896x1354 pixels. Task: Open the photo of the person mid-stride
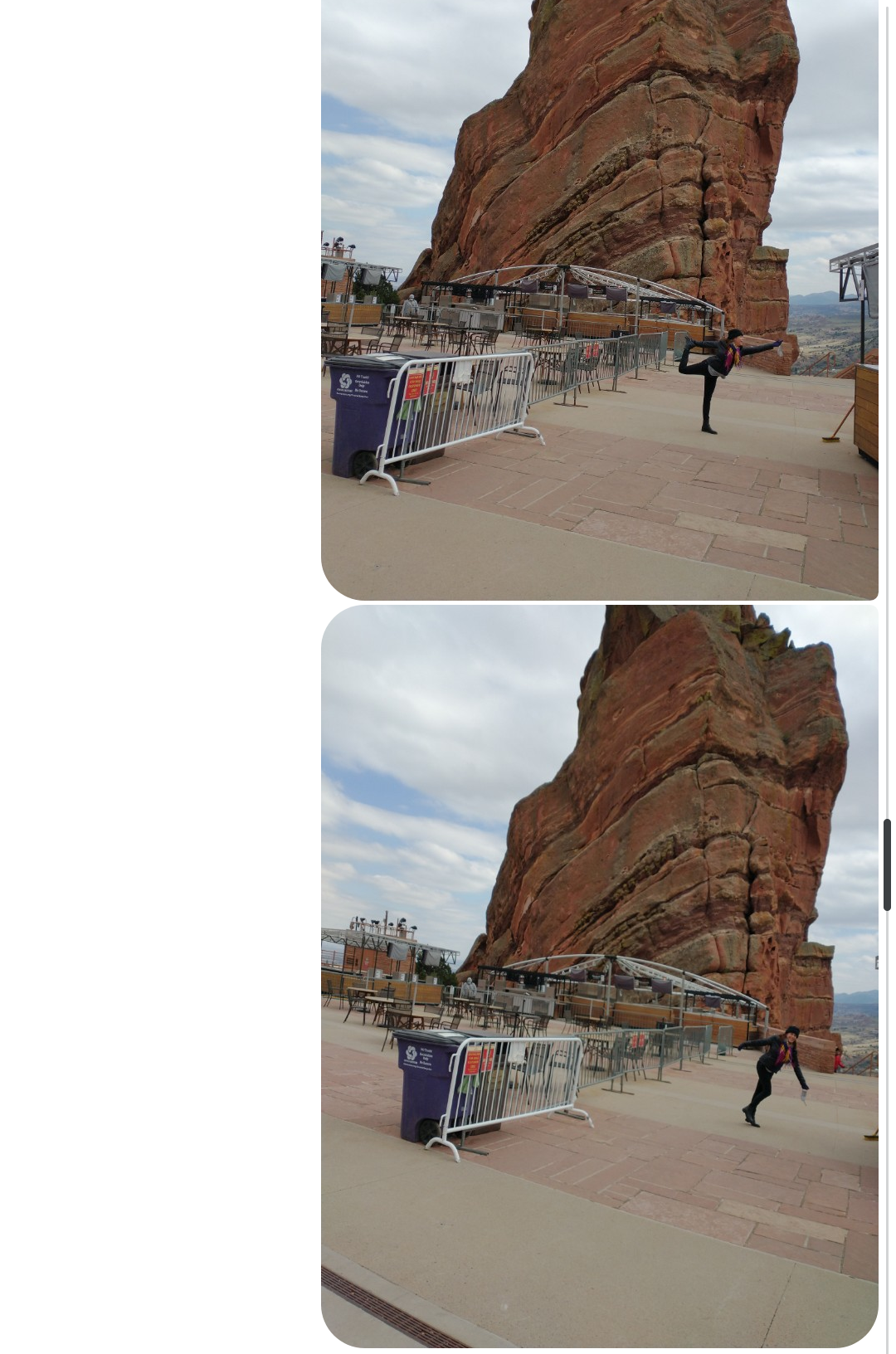tap(599, 976)
